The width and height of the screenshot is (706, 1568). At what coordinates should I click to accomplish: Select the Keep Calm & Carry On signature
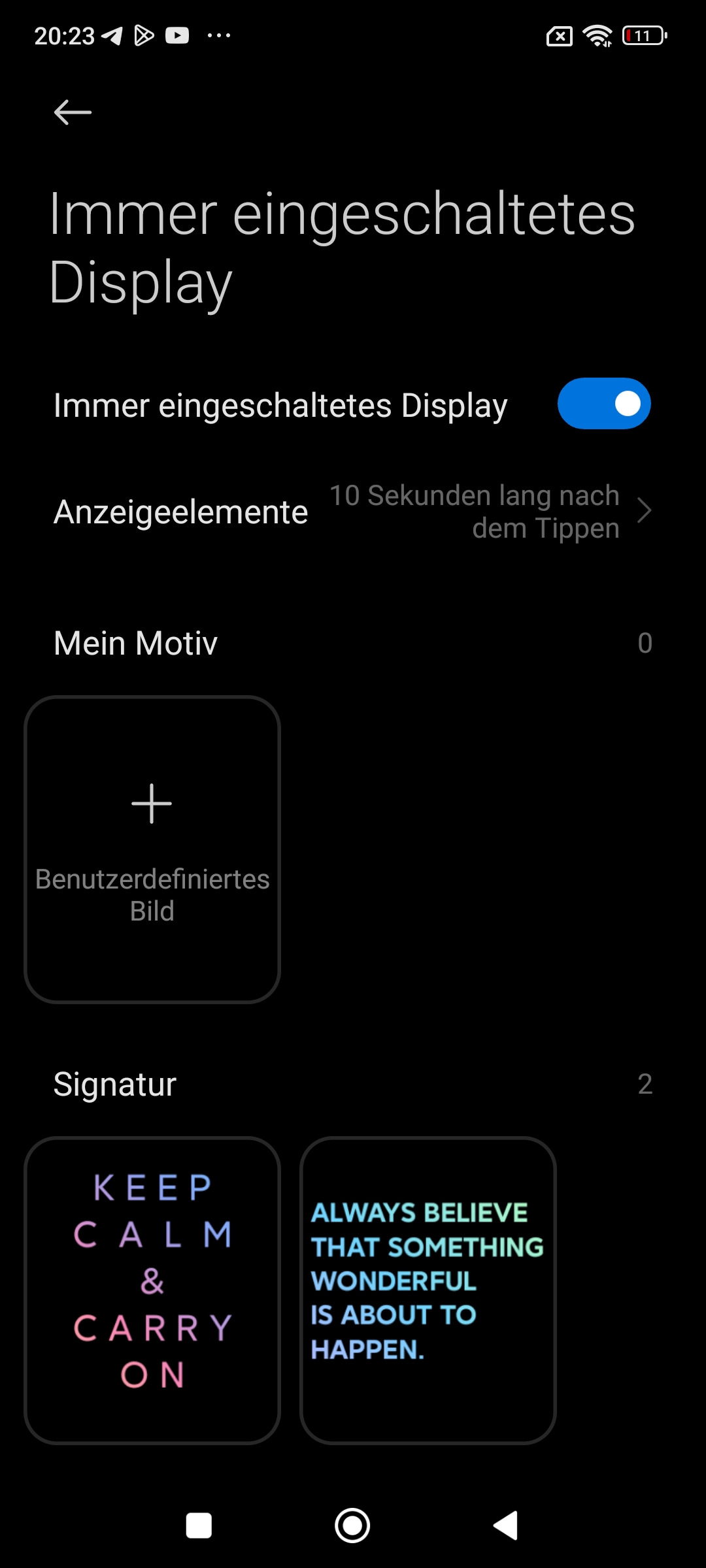pos(152,1290)
